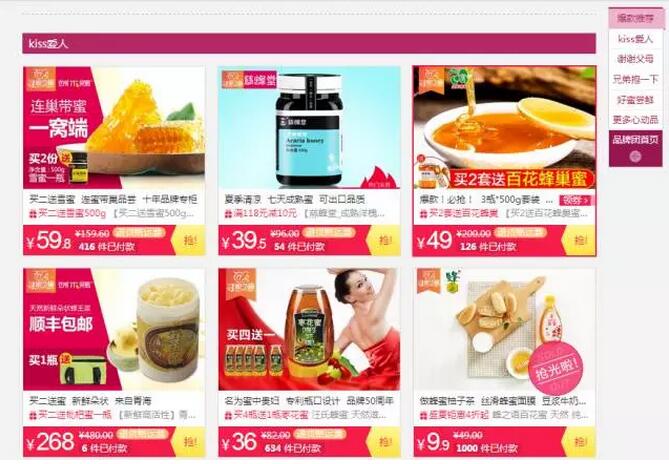
Task: Open the 顺丰包邮 royal jelly product card
Action: 114,330
